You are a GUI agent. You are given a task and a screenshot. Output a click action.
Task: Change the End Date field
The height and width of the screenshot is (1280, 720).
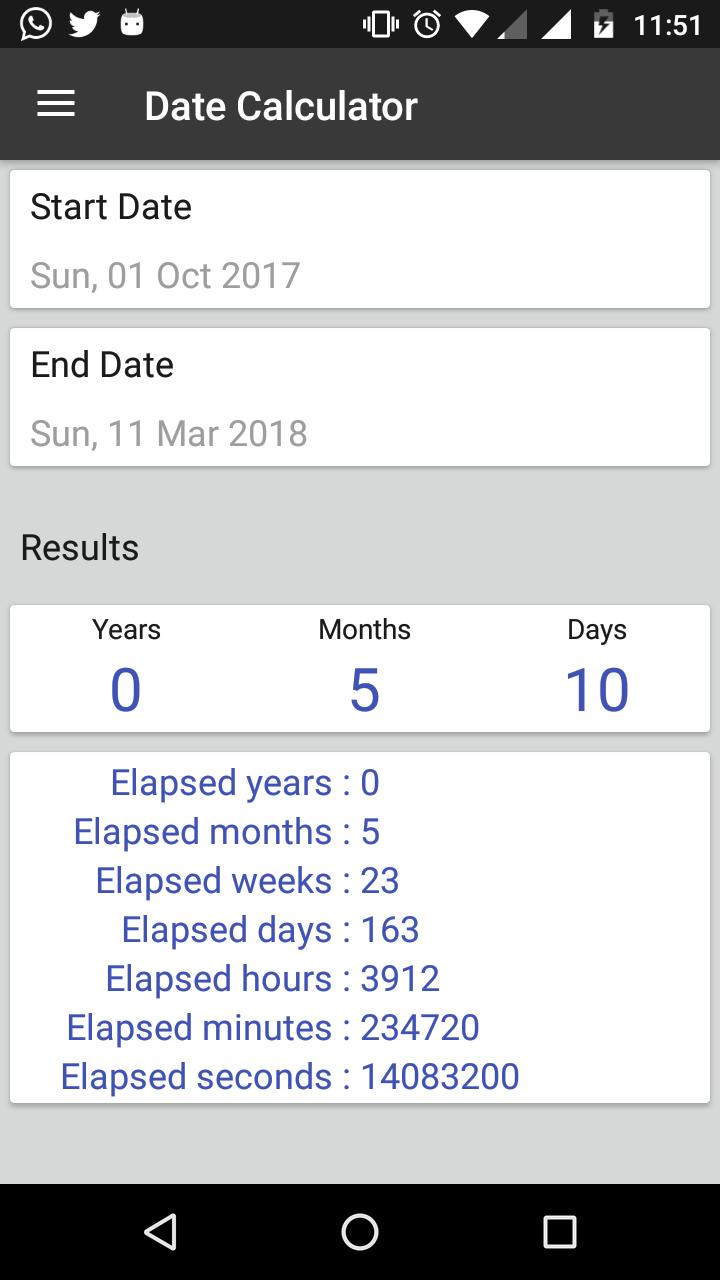click(x=359, y=398)
